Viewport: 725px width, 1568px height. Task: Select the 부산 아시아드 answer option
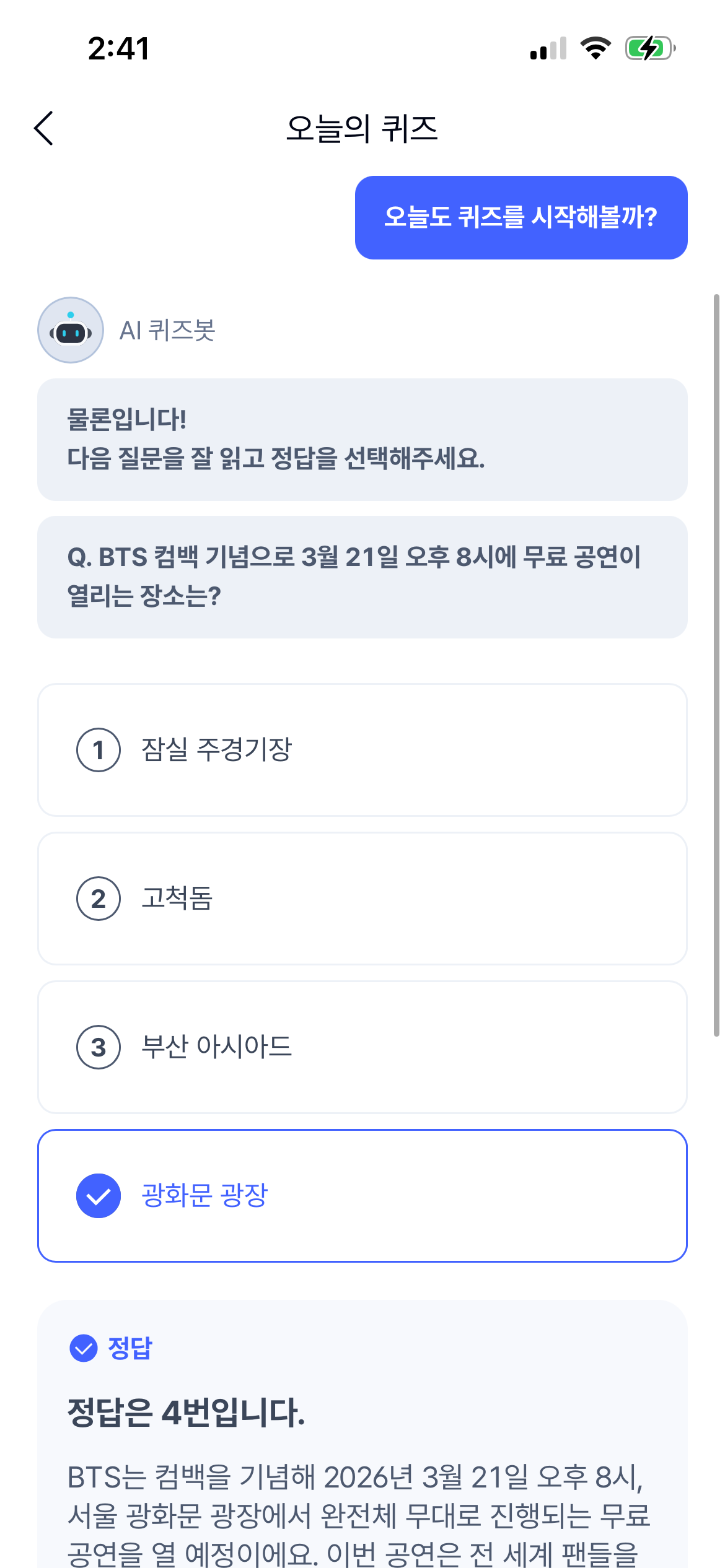362,1047
